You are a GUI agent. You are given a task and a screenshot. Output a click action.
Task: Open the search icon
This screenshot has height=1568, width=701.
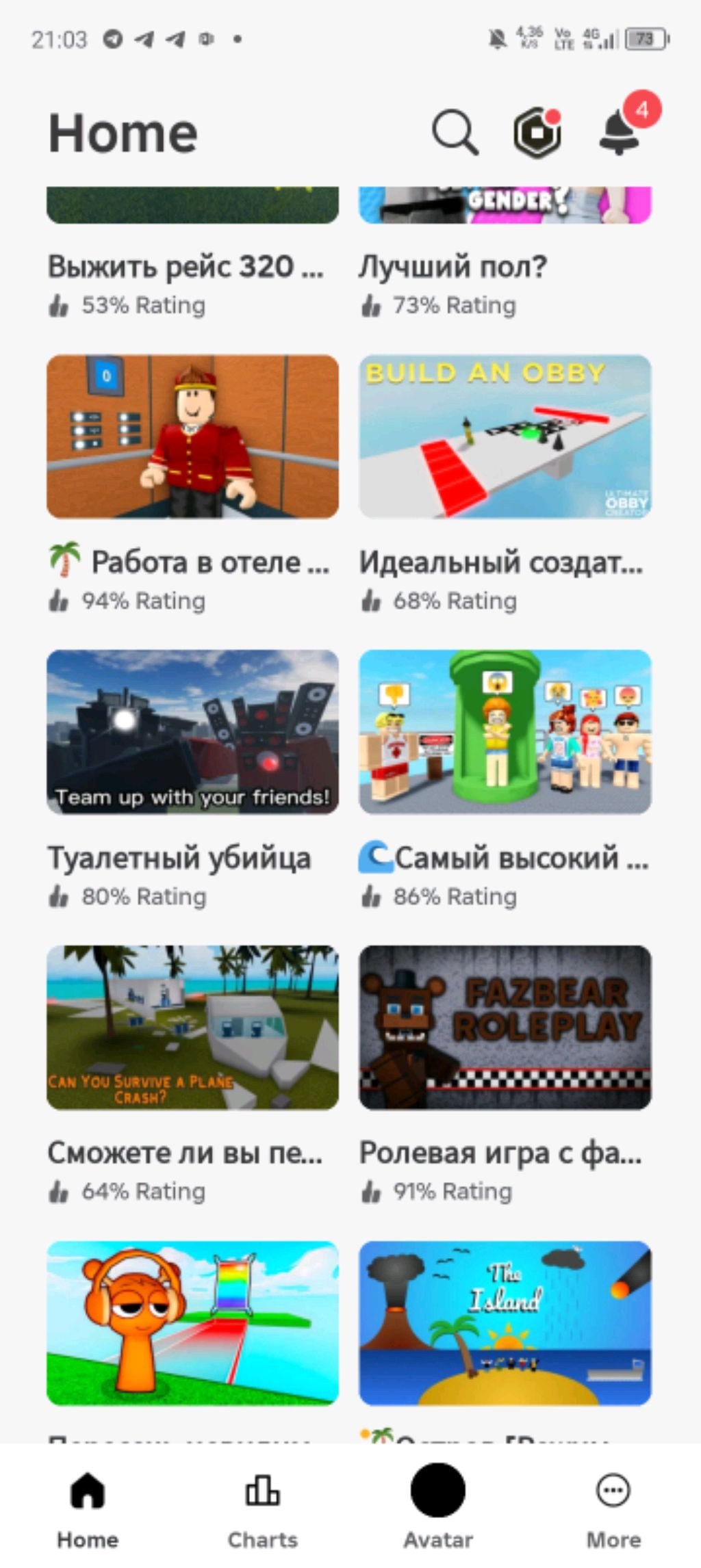[454, 132]
